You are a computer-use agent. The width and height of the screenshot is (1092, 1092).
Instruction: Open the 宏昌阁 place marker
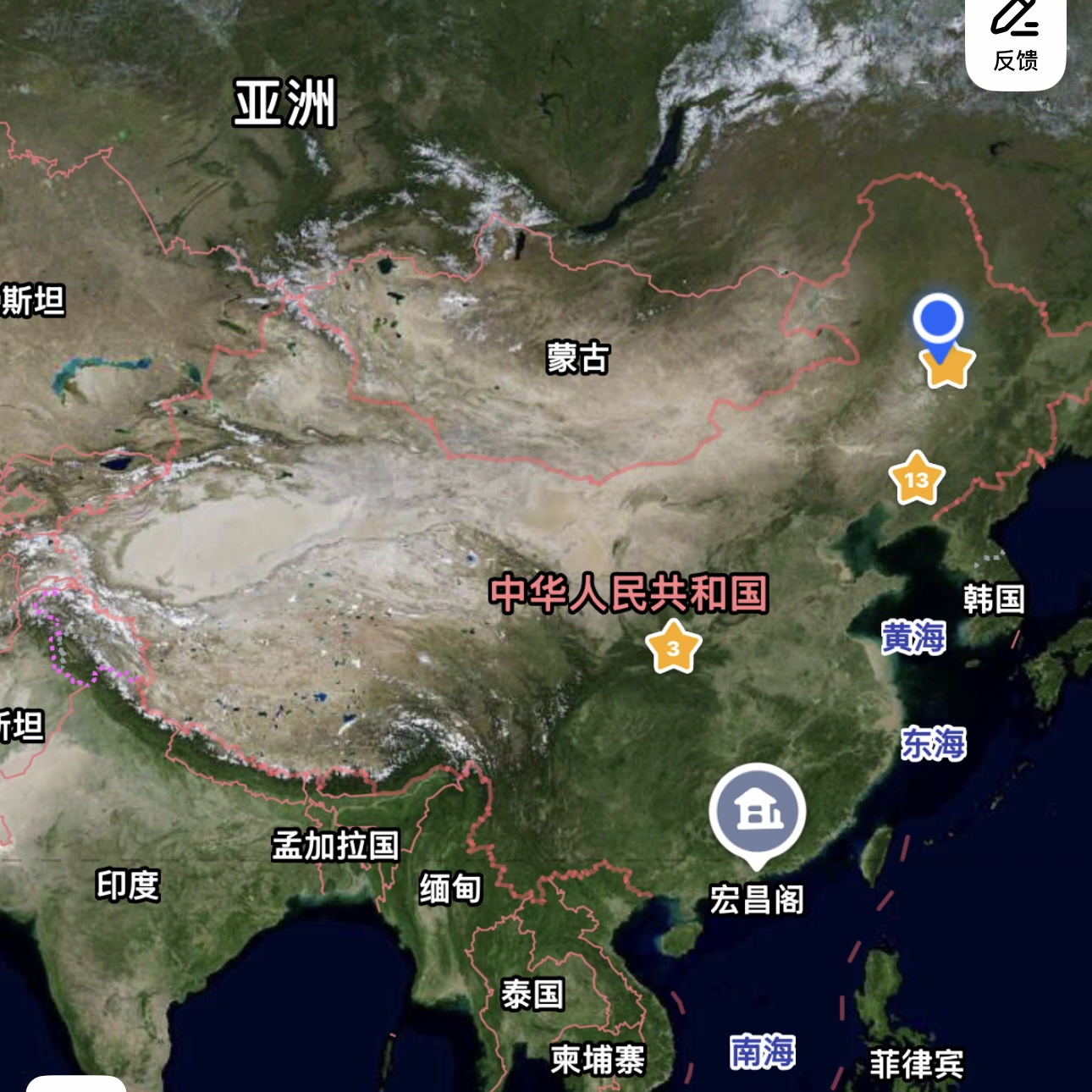pos(757,812)
